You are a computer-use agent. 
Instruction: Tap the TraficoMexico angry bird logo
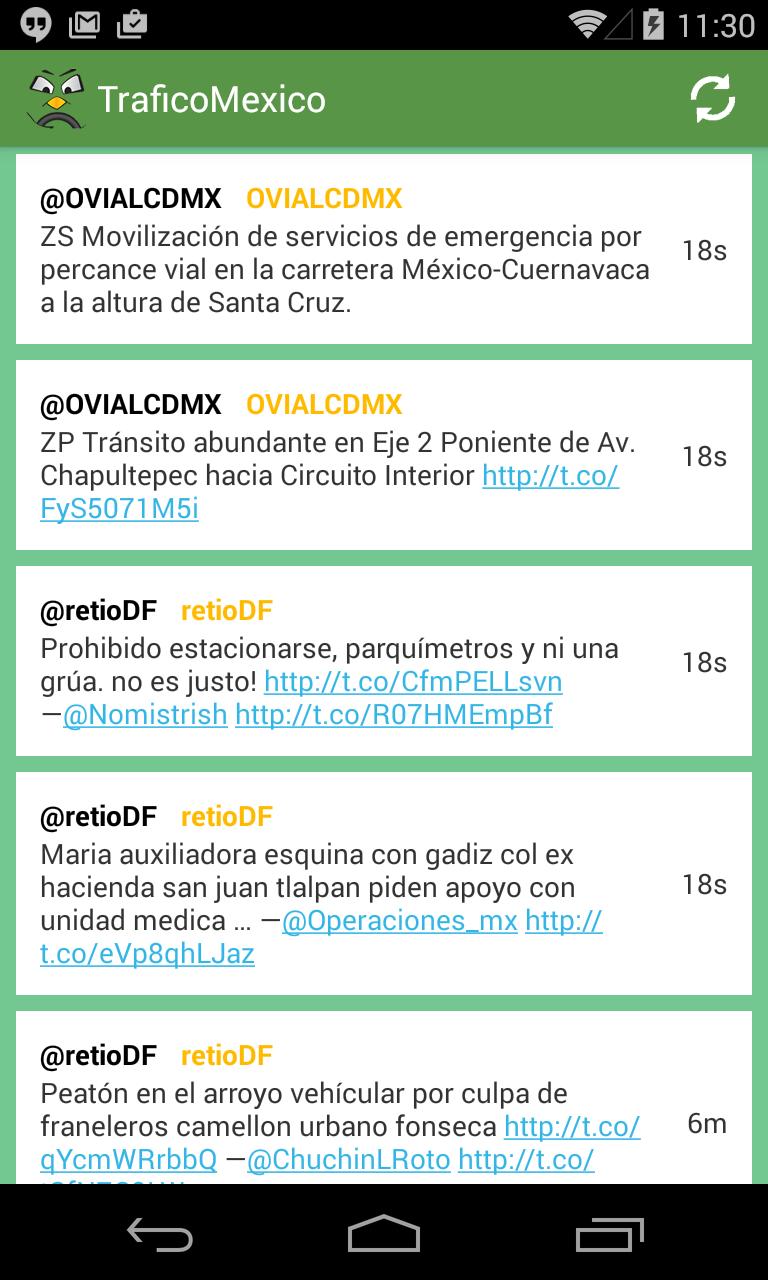[x=54, y=99]
